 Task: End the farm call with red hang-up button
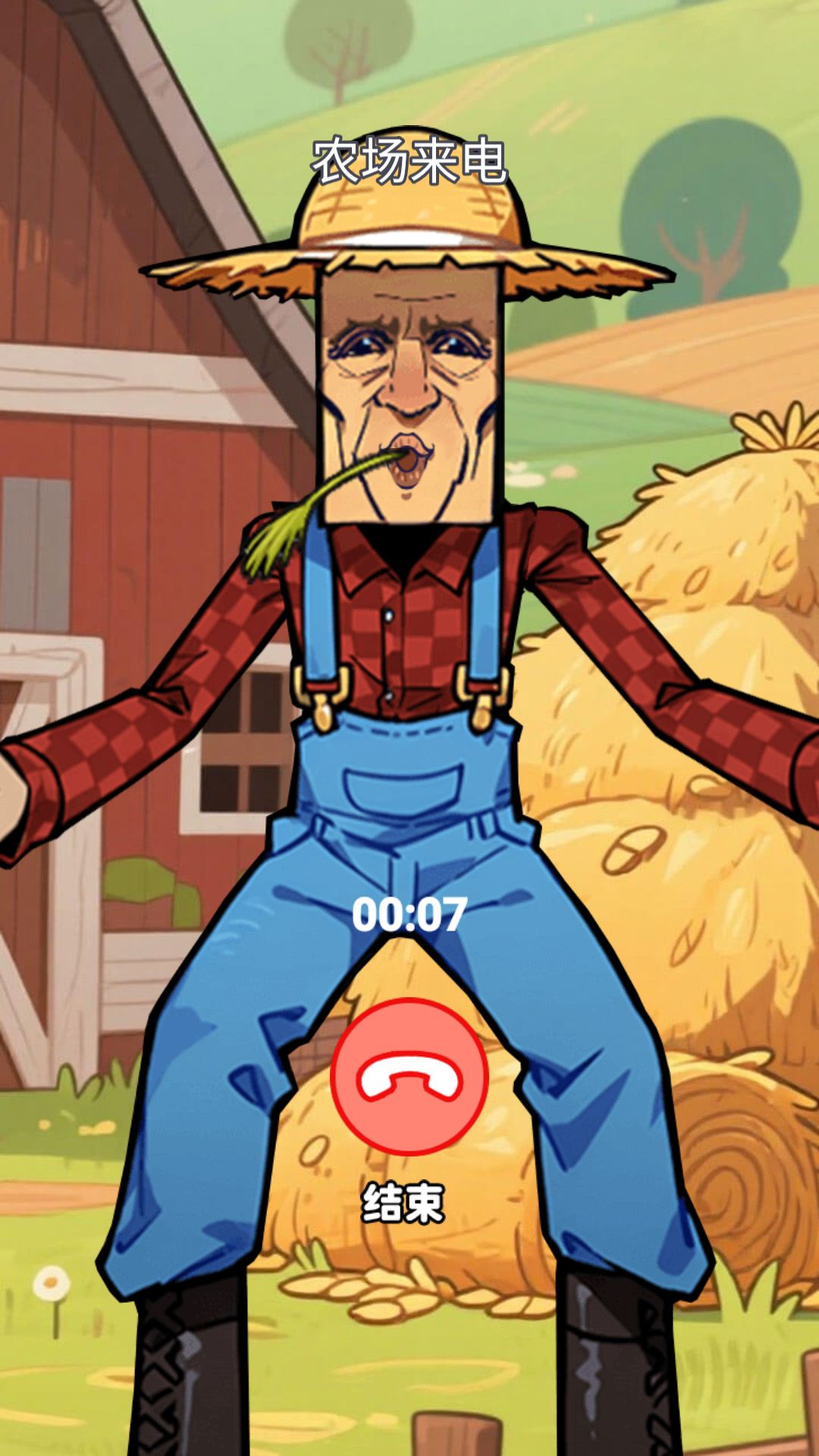click(x=409, y=1076)
